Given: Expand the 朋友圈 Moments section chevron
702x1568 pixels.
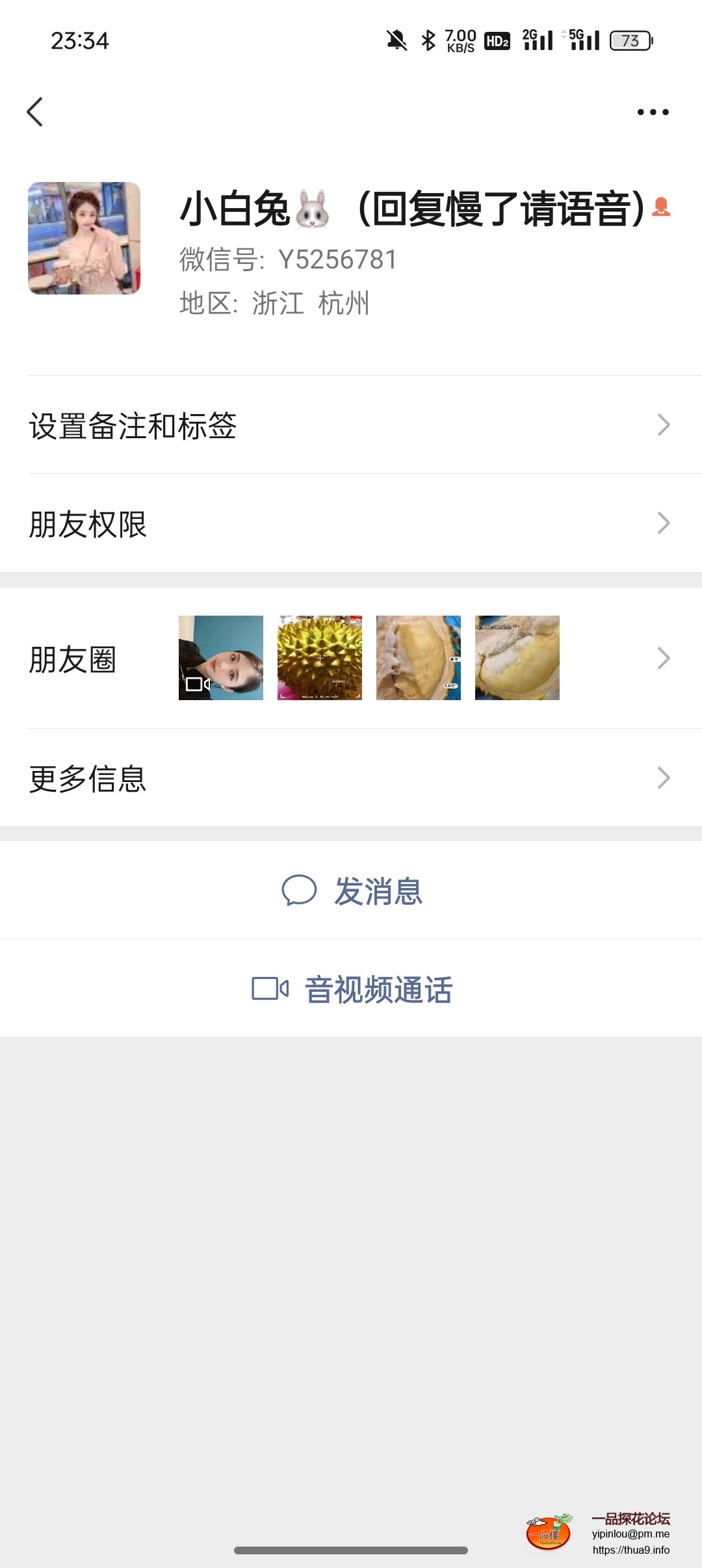Looking at the screenshot, I should pyautogui.click(x=662, y=657).
